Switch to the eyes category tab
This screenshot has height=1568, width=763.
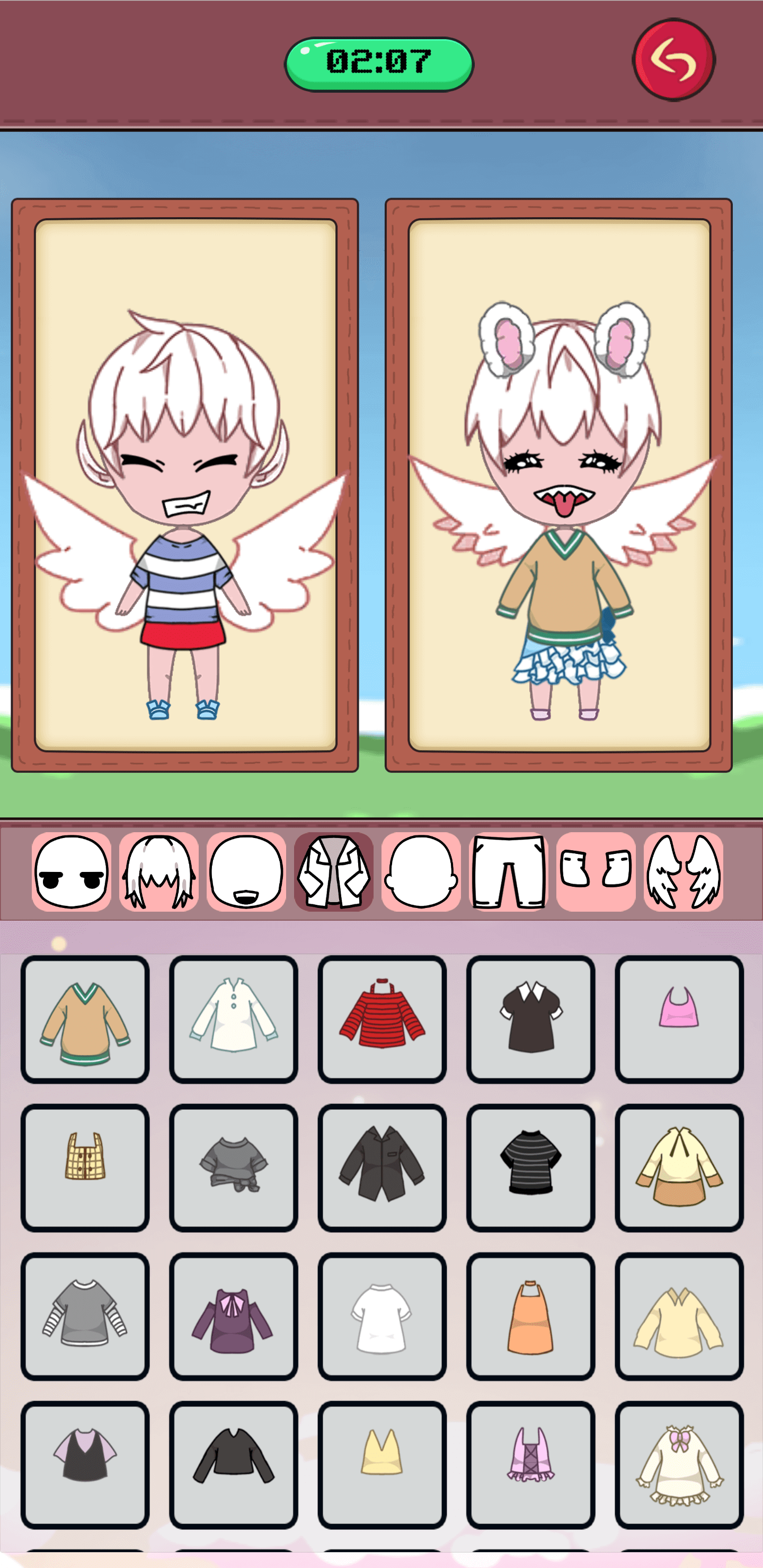pos(71,871)
